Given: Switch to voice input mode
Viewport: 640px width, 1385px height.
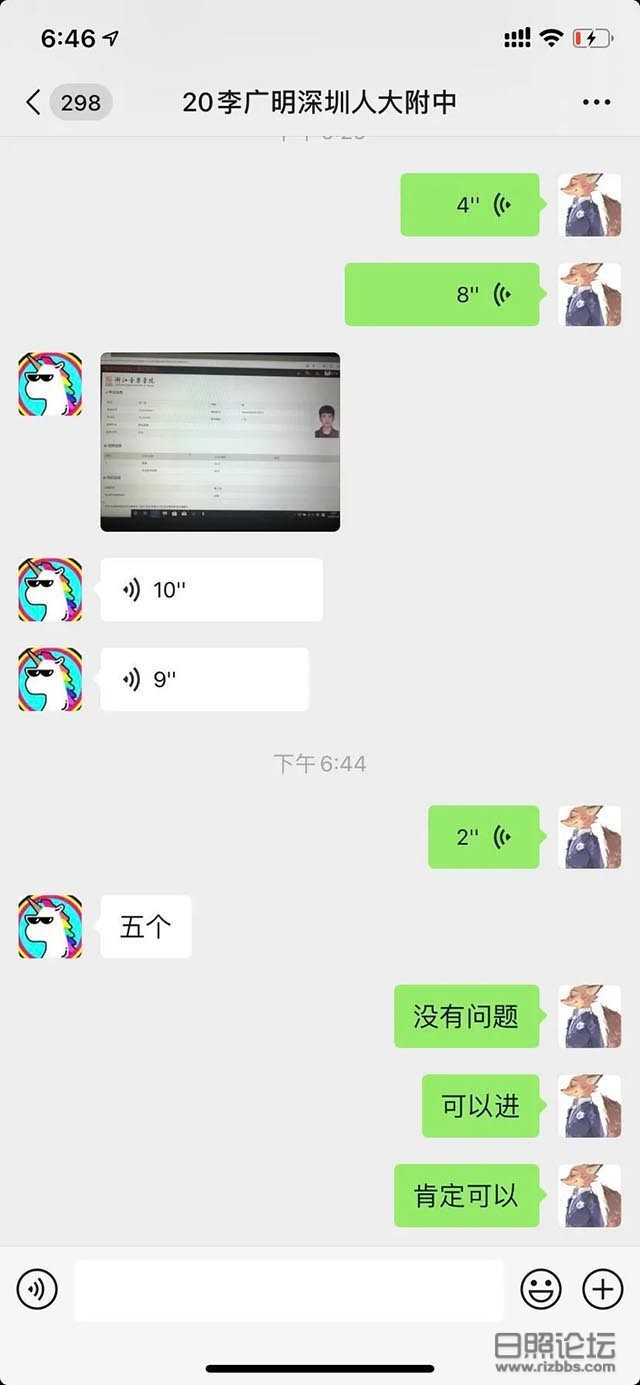Looking at the screenshot, I should pyautogui.click(x=37, y=1289).
